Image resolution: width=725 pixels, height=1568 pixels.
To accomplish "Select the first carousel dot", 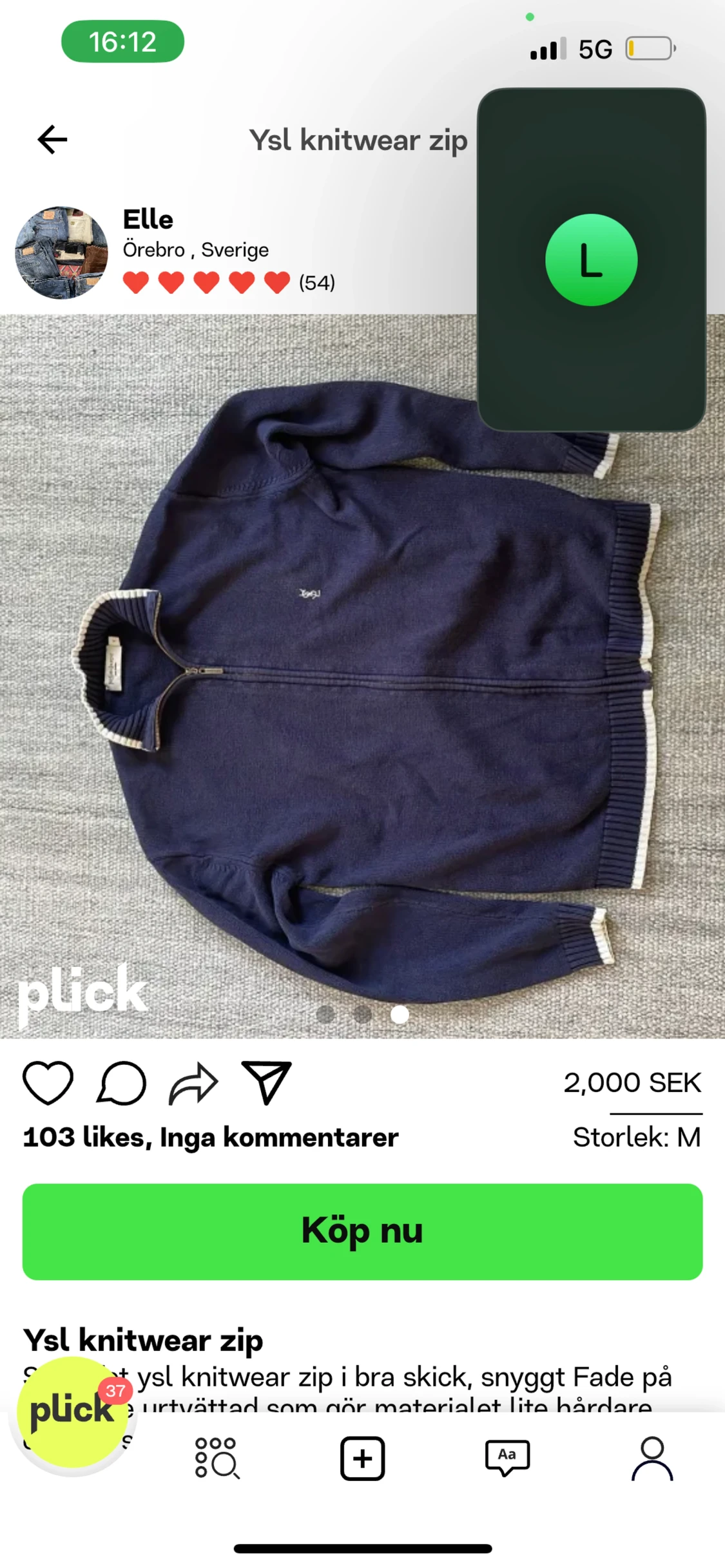I will click(327, 1015).
